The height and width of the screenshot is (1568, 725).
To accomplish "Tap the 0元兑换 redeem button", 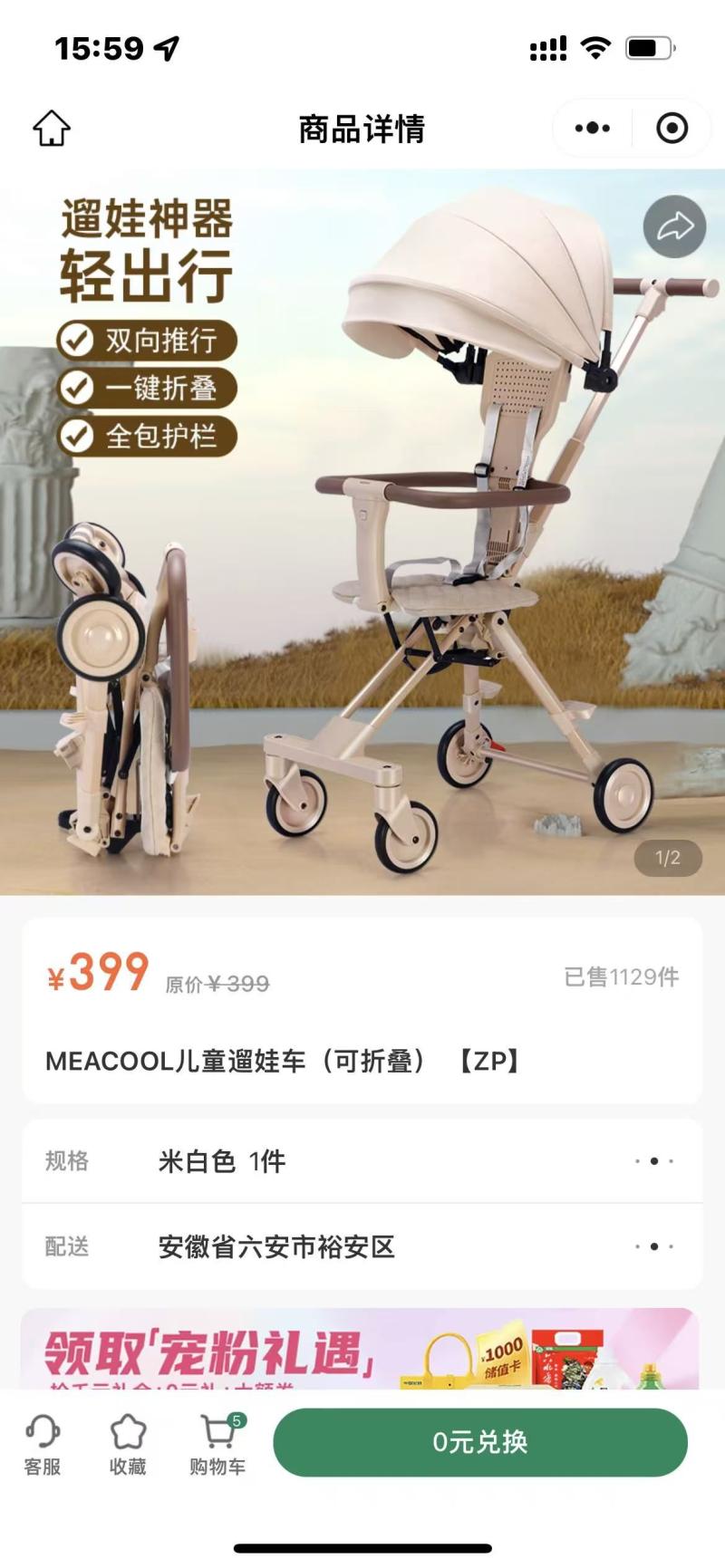I will tap(479, 1442).
